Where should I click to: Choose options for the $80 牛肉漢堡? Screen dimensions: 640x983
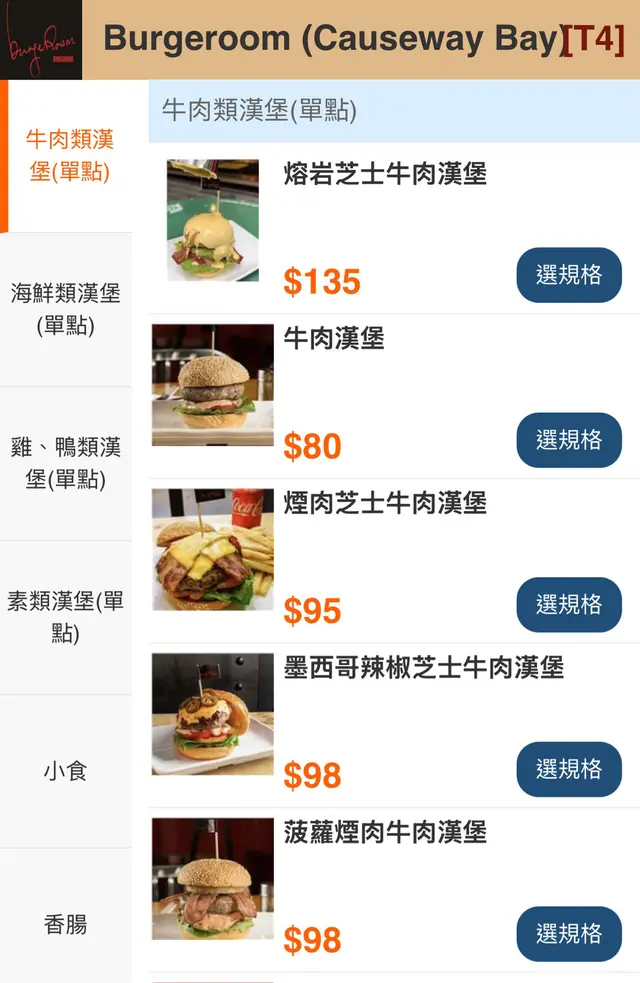pyautogui.click(x=569, y=440)
